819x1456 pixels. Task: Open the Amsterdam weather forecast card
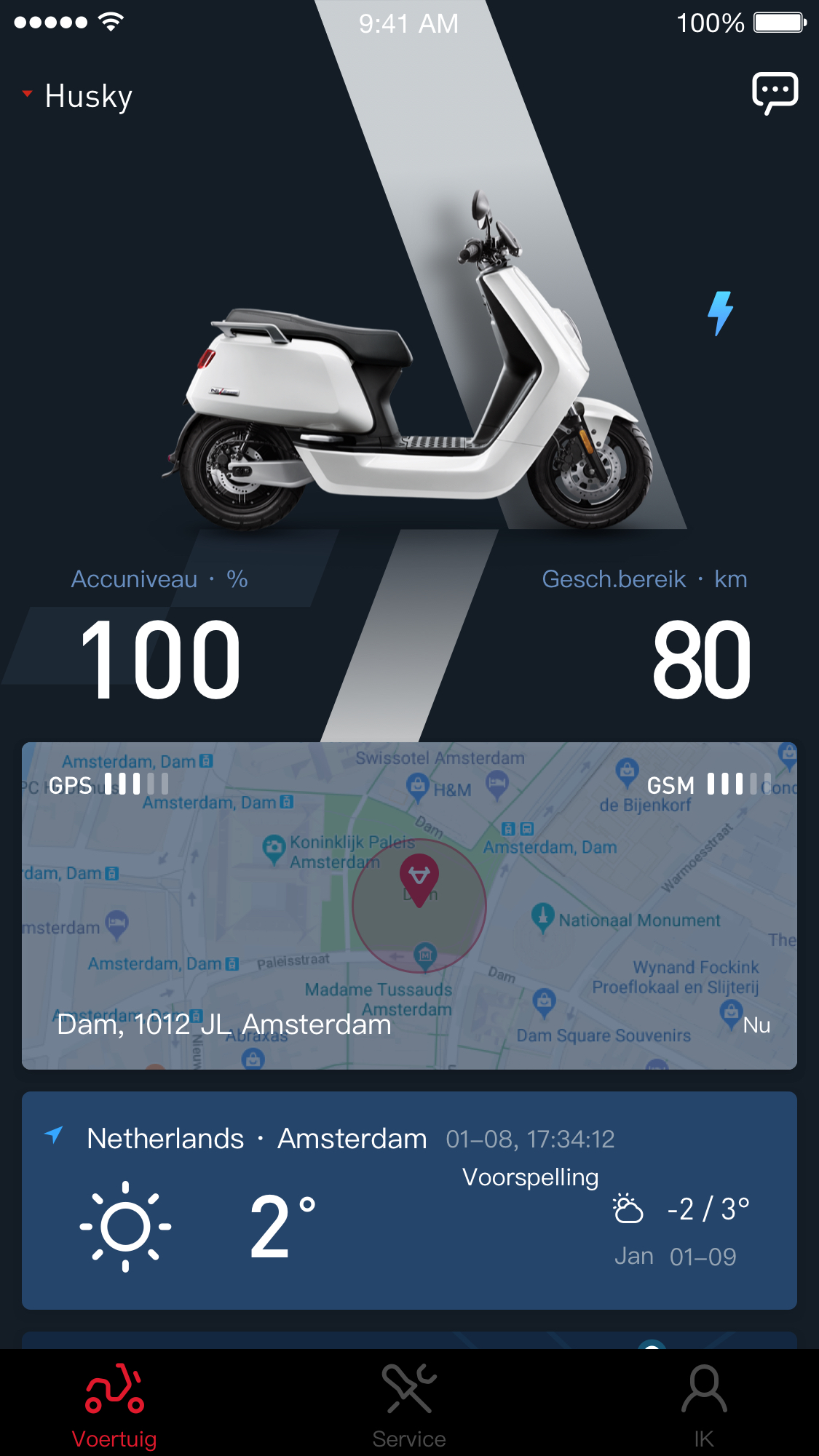(409, 1200)
